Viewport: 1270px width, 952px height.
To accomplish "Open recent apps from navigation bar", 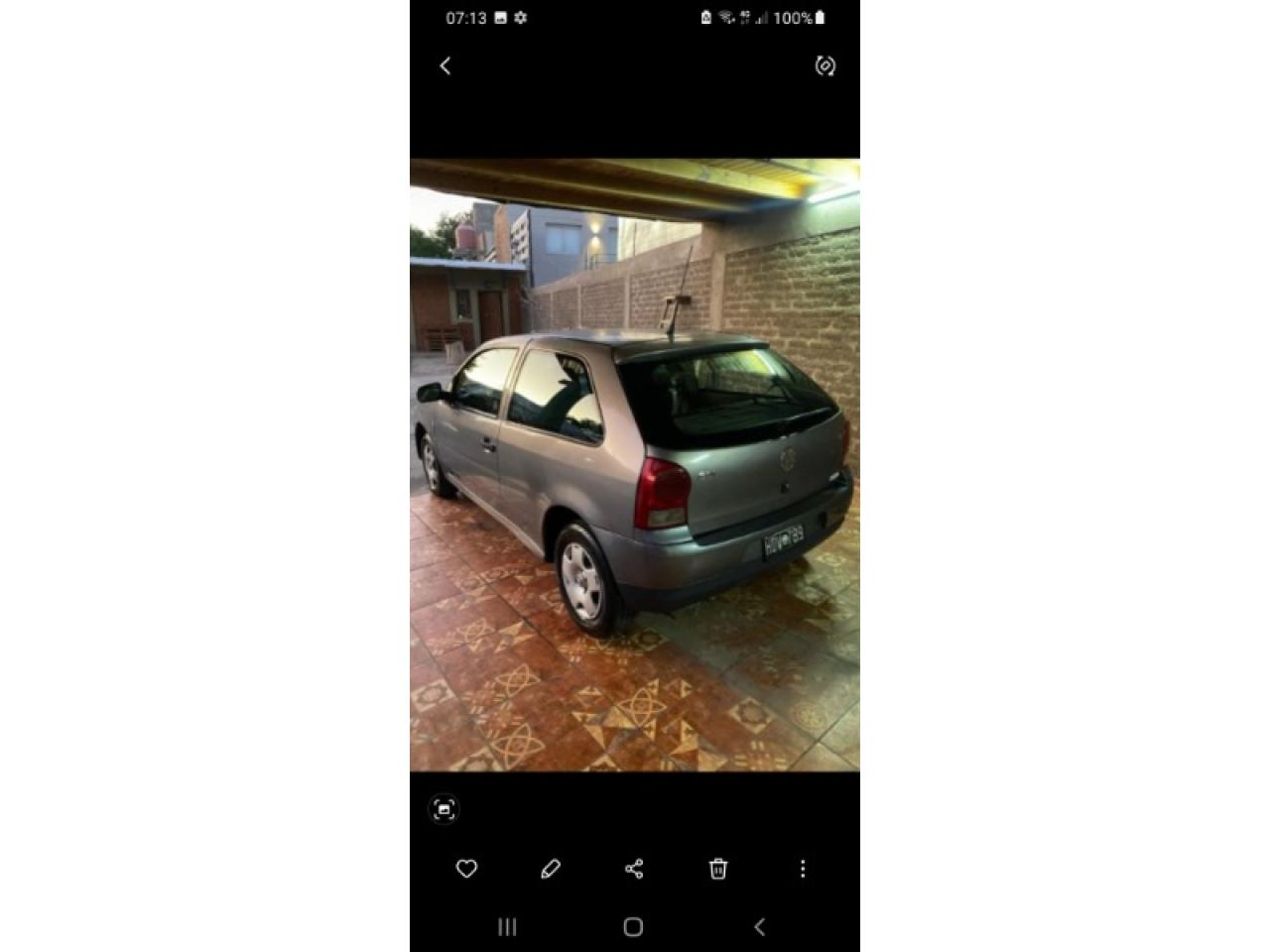I will point(507,927).
